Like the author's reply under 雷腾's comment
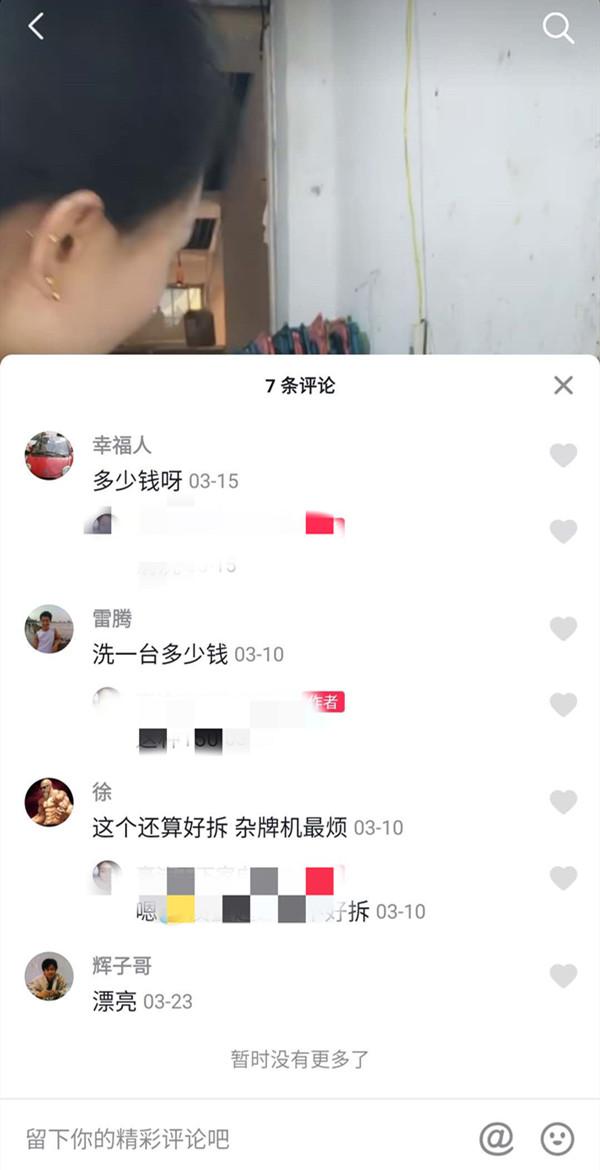Image resolution: width=600 pixels, height=1170 pixels. click(x=564, y=705)
